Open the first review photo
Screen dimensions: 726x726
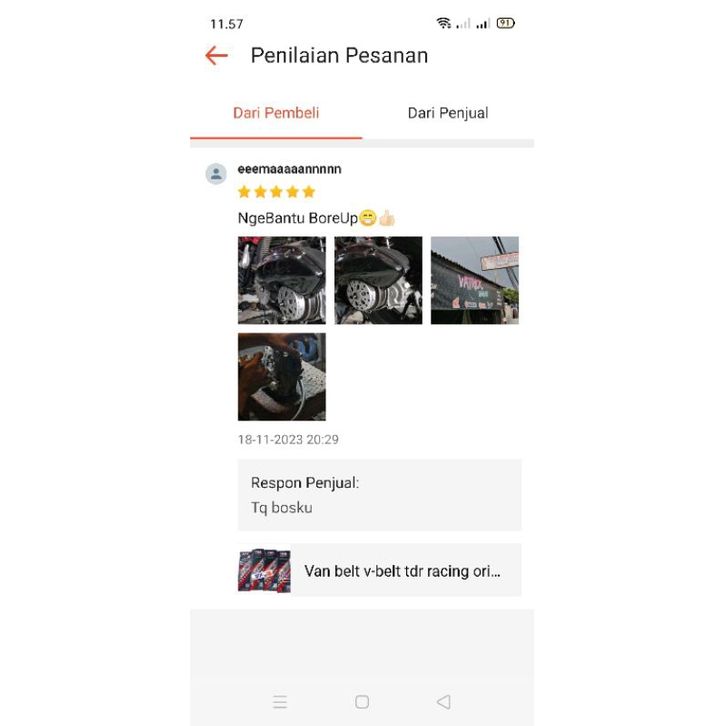click(281, 280)
